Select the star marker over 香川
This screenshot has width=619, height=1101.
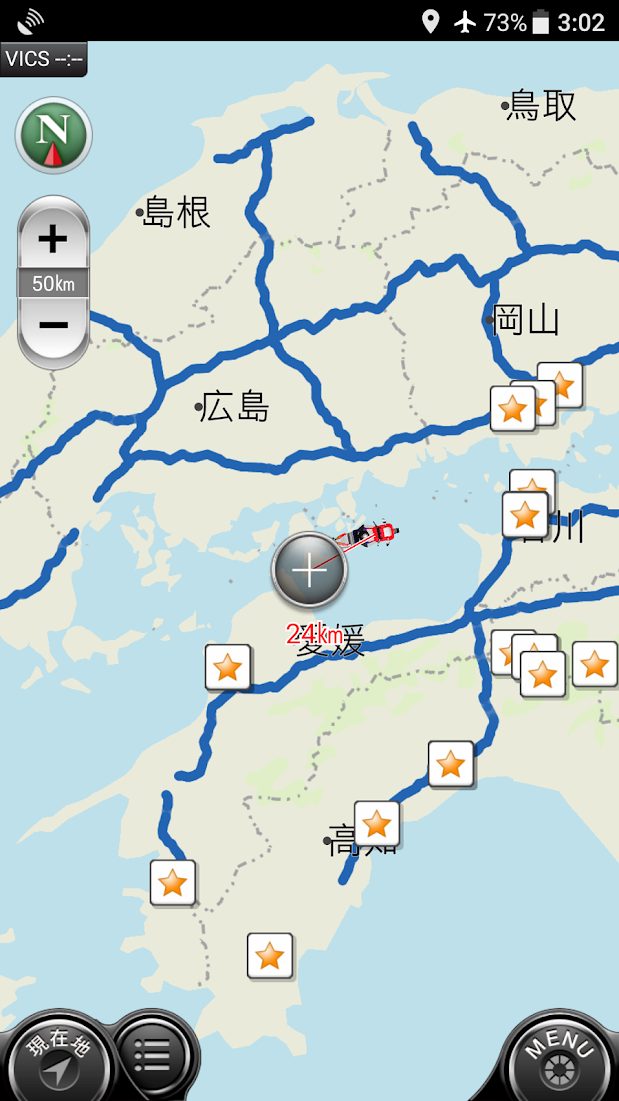525,514
